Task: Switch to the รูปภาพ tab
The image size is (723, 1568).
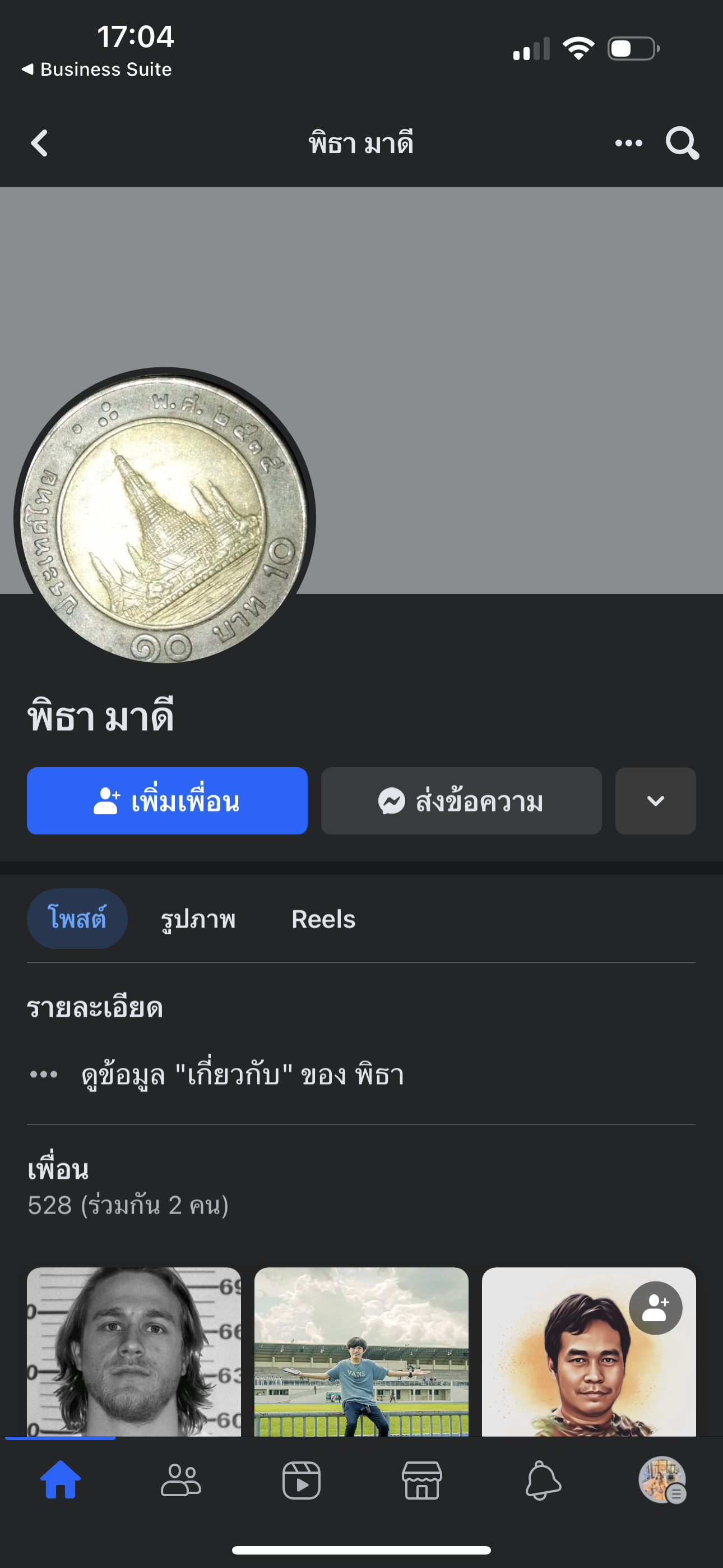Action: [198, 919]
